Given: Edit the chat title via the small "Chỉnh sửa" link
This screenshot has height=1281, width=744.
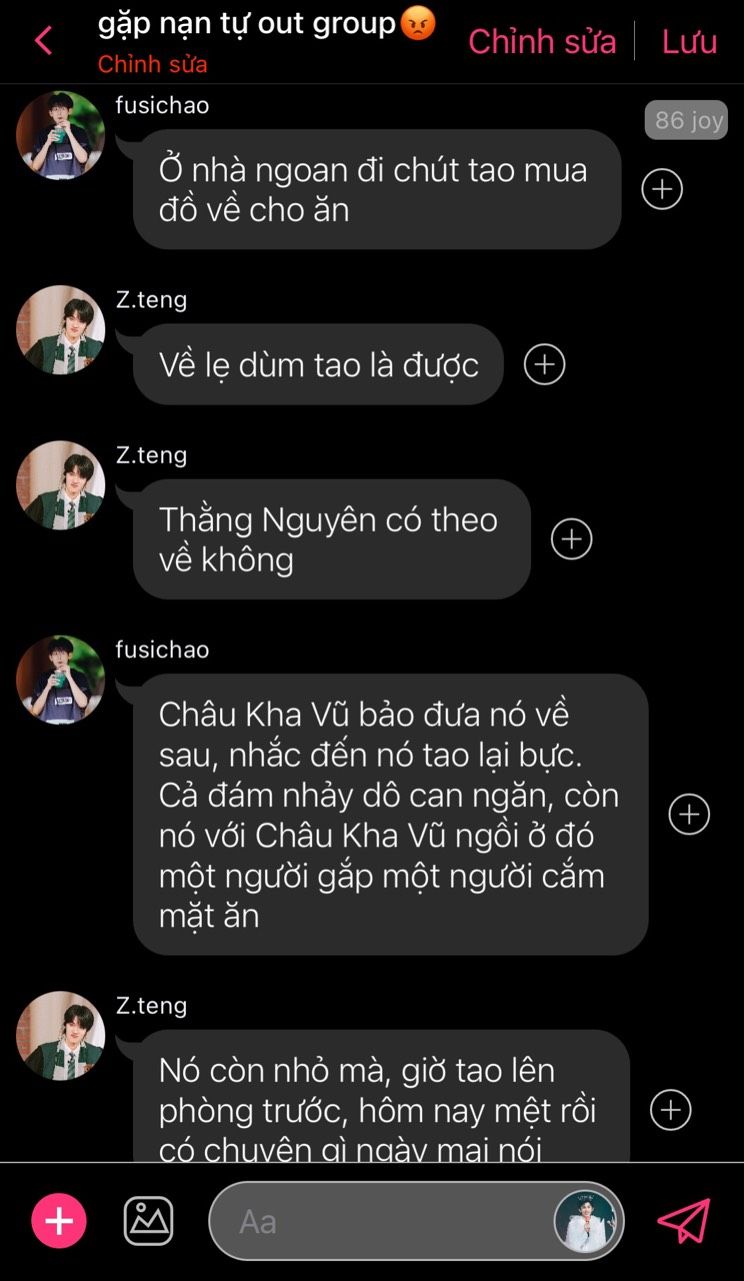Looking at the screenshot, I should (152, 64).
